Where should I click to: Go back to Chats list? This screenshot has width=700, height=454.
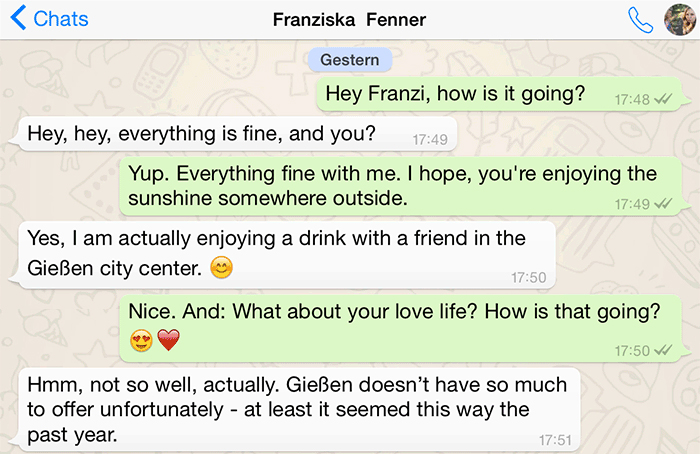pyautogui.click(x=48, y=19)
